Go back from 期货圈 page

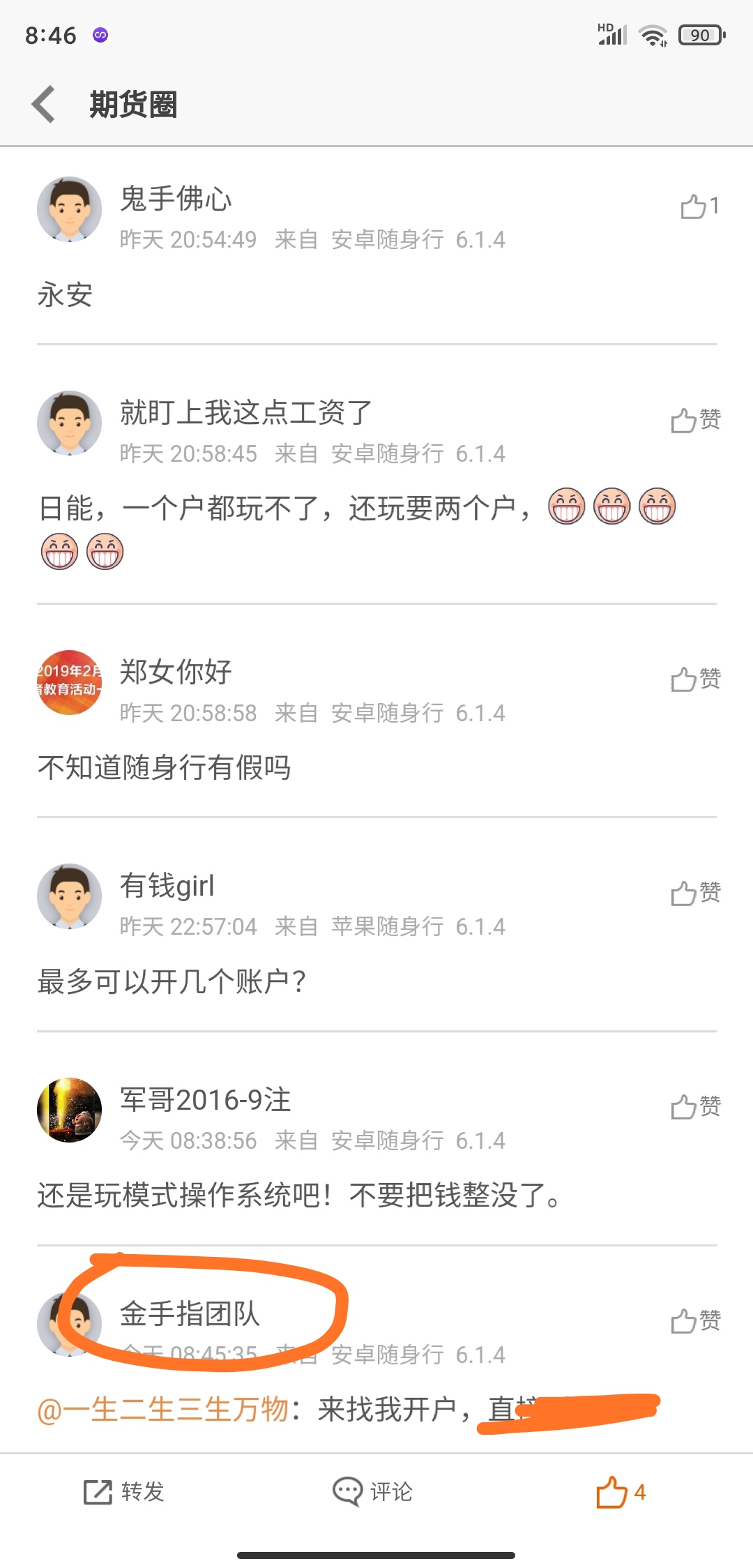coord(44,105)
